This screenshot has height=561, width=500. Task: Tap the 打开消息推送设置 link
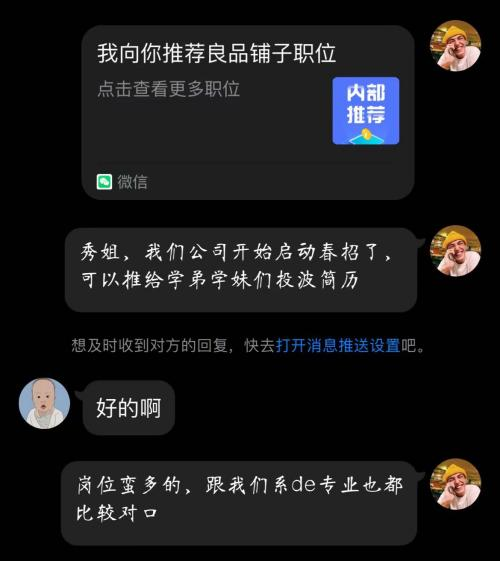[338, 346]
